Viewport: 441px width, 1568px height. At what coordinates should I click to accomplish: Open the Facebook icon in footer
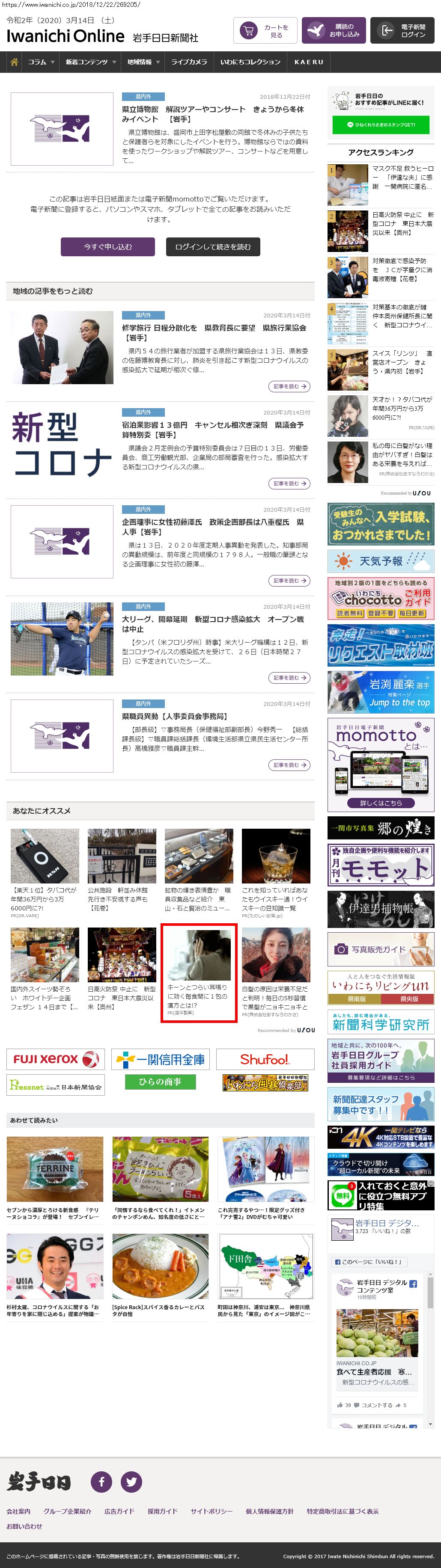pyautogui.click(x=101, y=1482)
